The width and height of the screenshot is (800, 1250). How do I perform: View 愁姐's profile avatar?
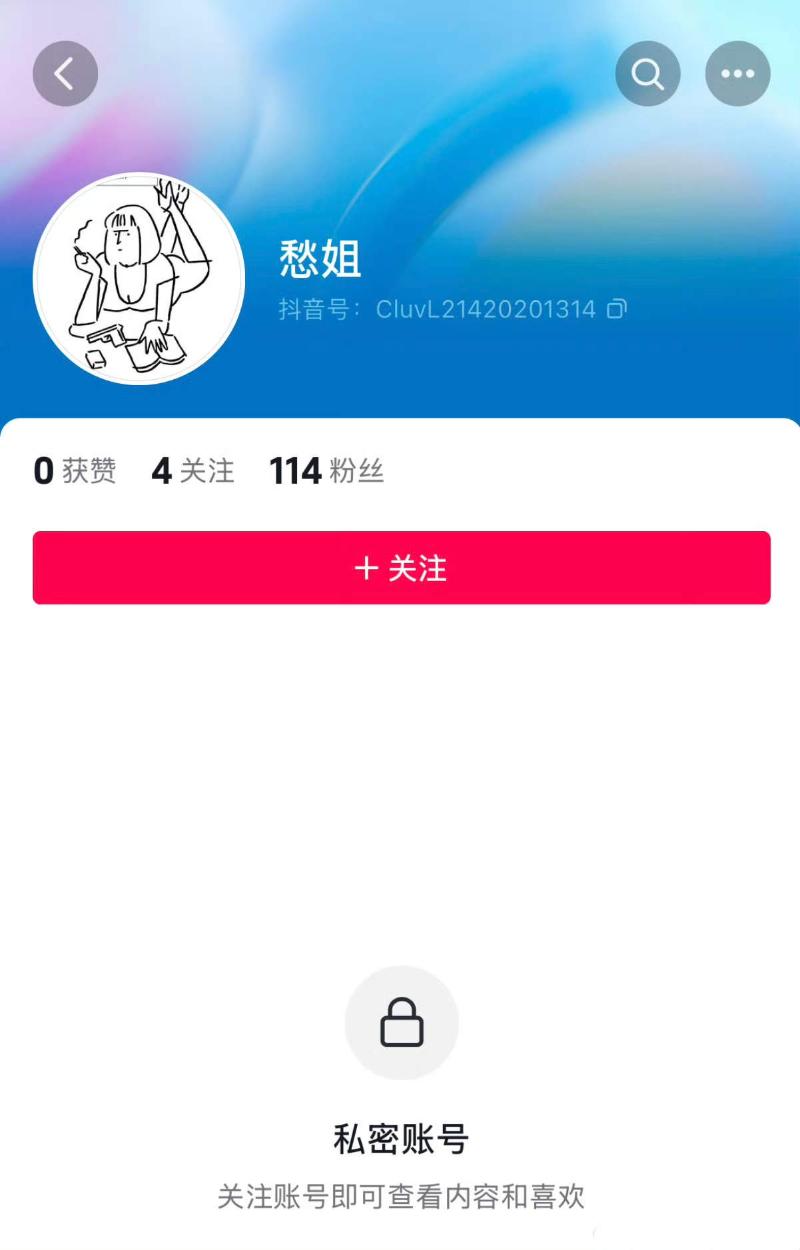[139, 279]
